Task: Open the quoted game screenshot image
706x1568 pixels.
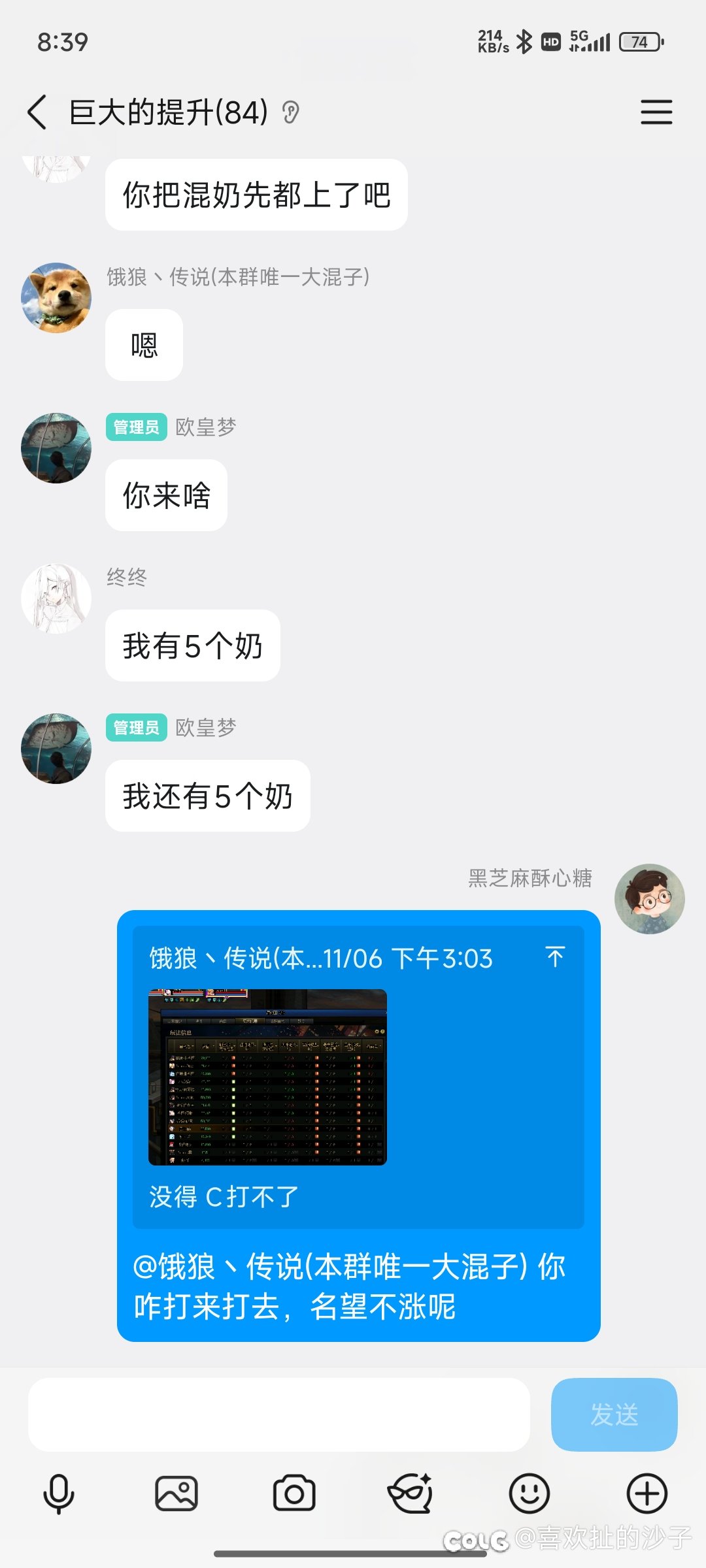Action: 267,1077
